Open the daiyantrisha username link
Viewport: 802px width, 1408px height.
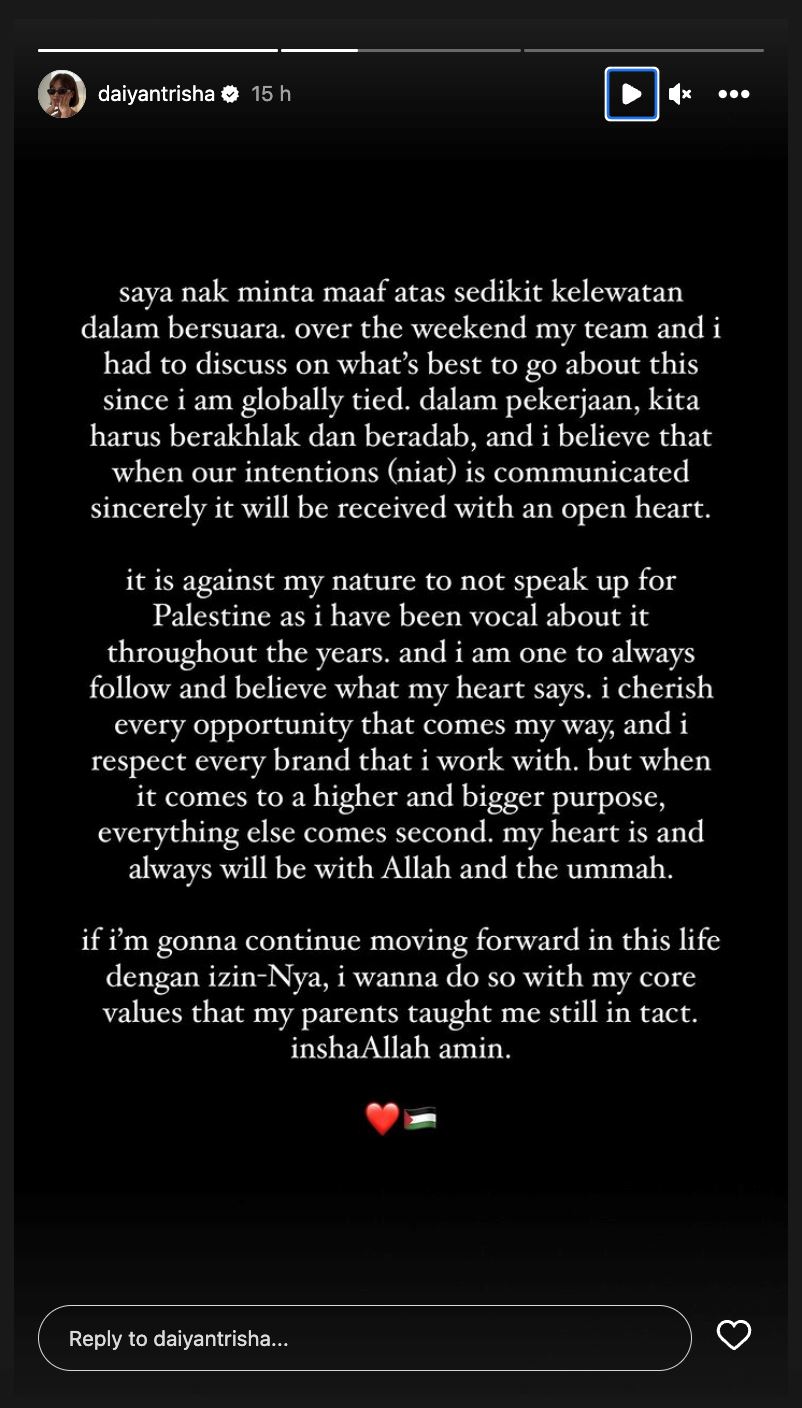[156, 94]
